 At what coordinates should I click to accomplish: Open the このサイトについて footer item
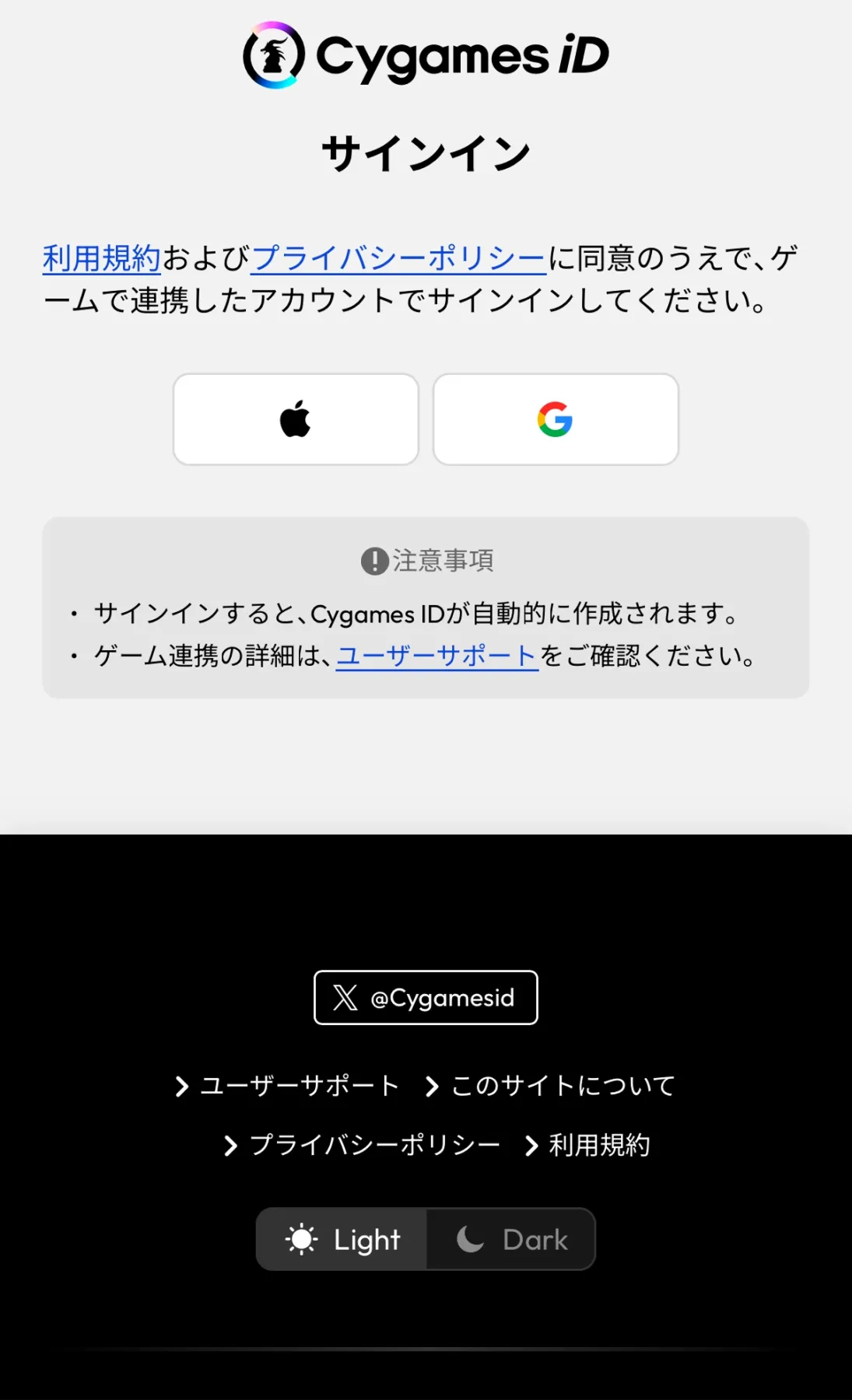click(x=562, y=1084)
